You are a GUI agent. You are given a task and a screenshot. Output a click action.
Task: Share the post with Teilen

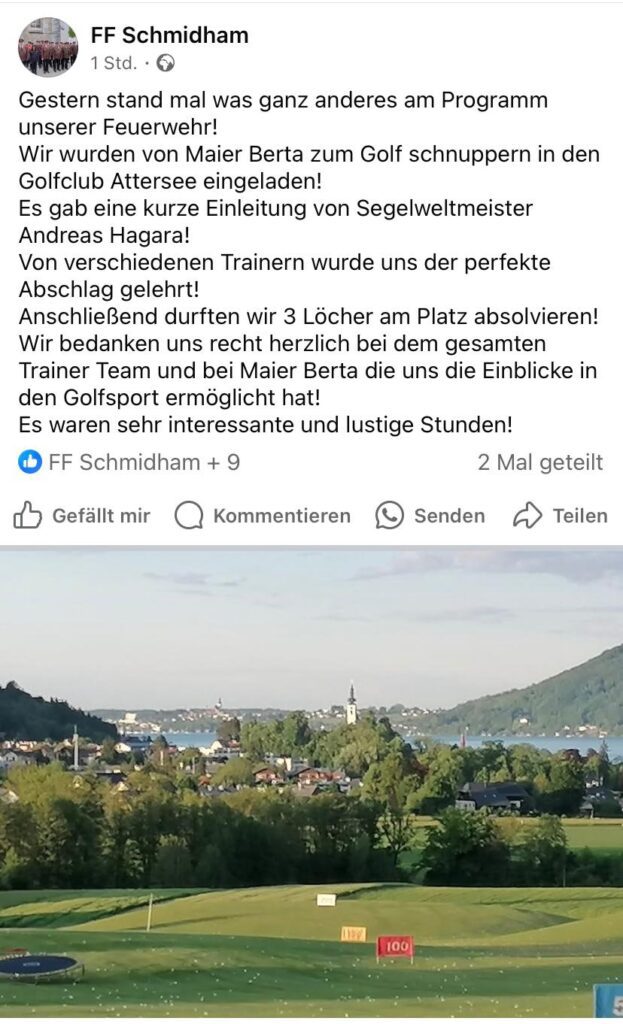(x=560, y=515)
